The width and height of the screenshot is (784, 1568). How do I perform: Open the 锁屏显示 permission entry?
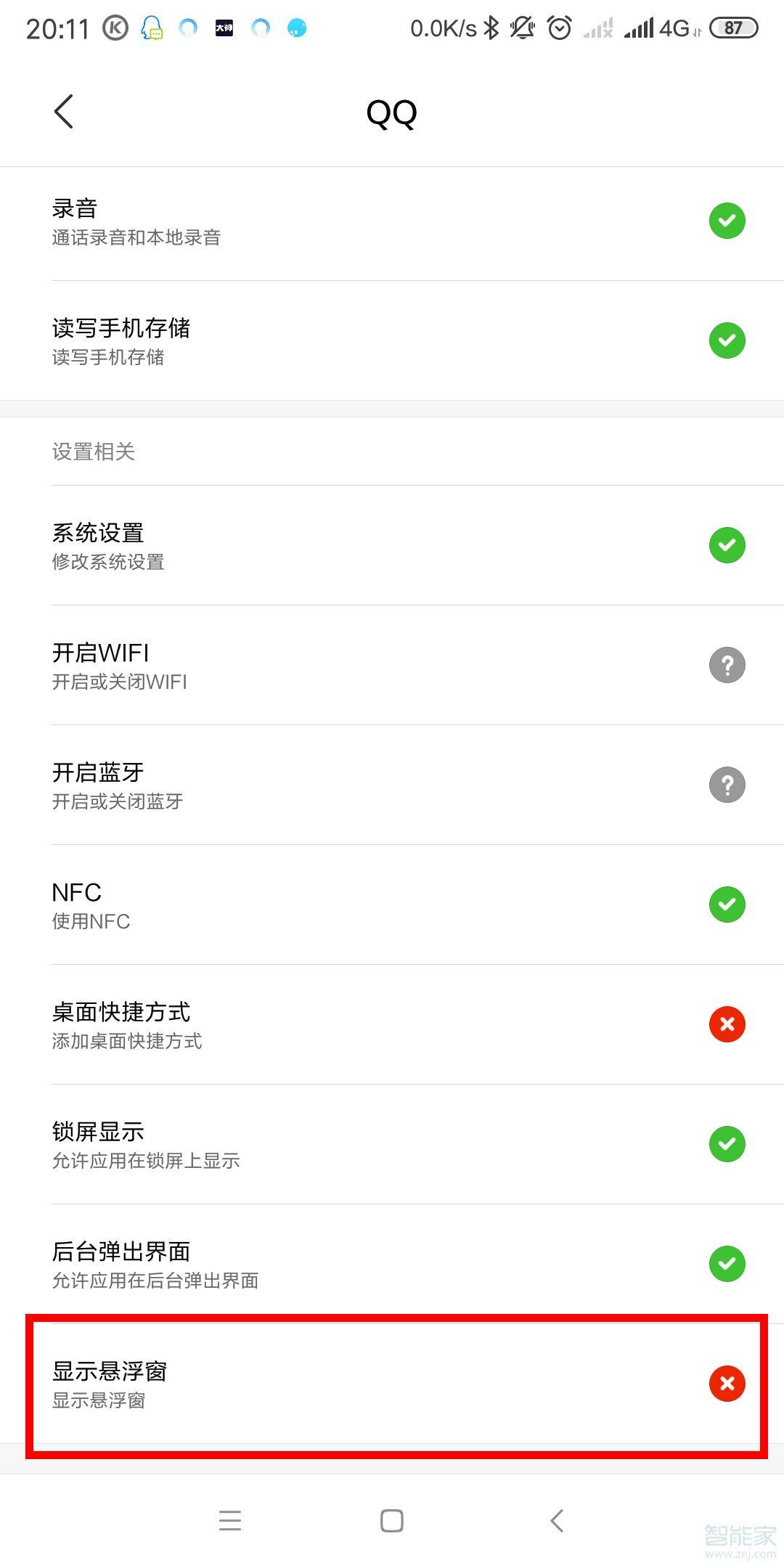pos(392,1144)
